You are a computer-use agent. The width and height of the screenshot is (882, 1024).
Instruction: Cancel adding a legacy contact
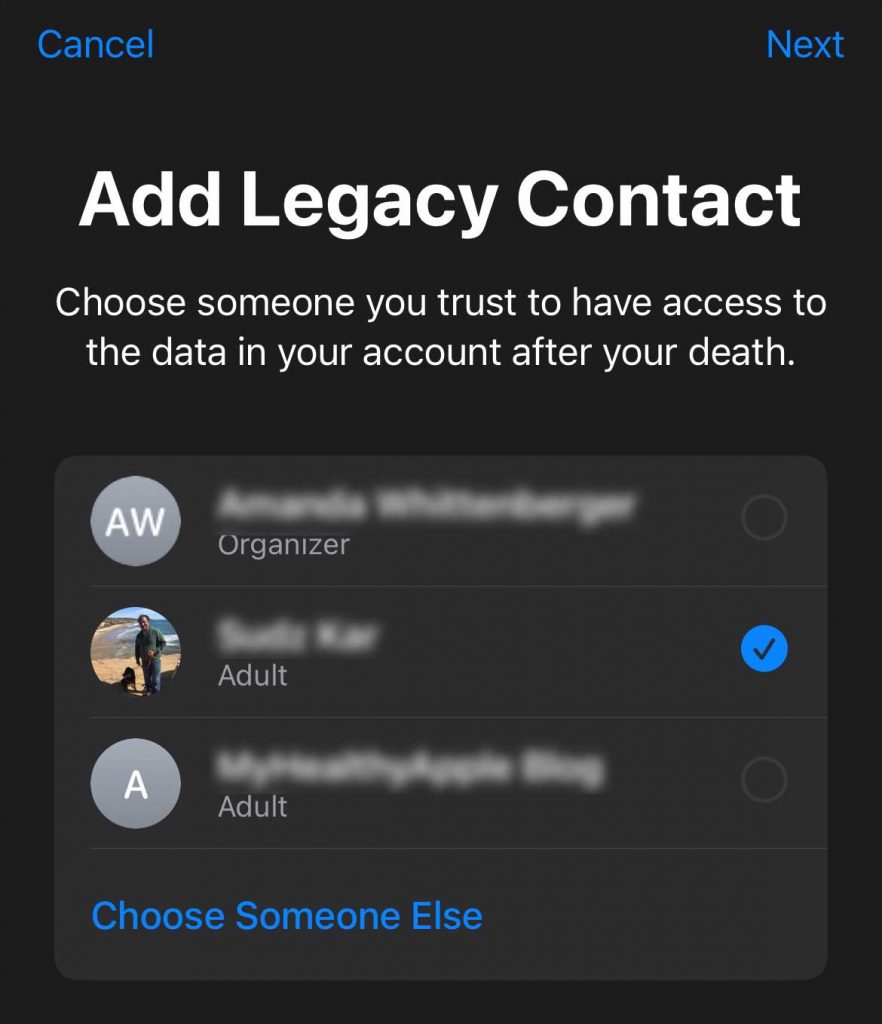tap(95, 45)
